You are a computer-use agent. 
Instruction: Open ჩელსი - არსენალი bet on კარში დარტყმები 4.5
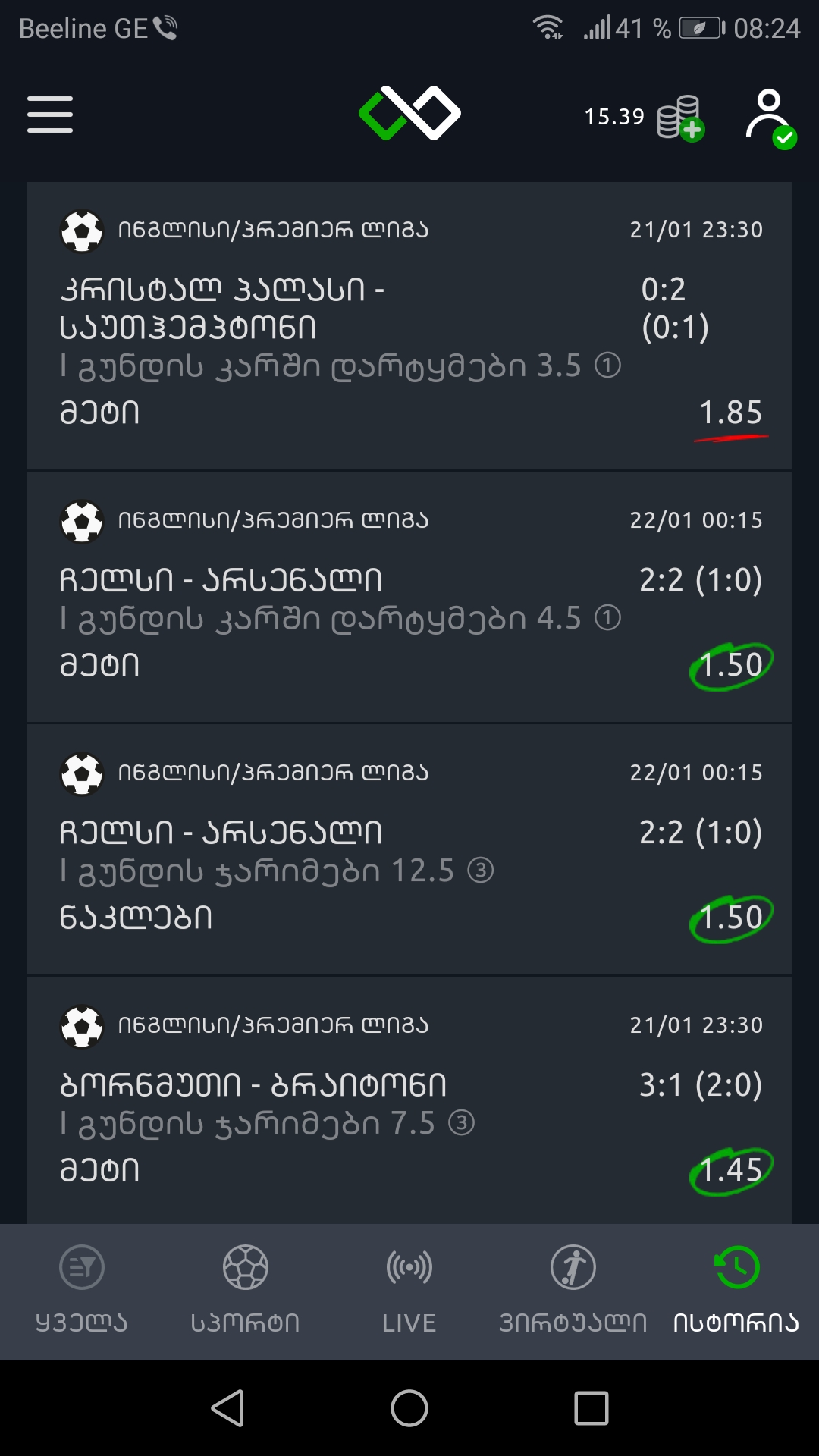409,598
